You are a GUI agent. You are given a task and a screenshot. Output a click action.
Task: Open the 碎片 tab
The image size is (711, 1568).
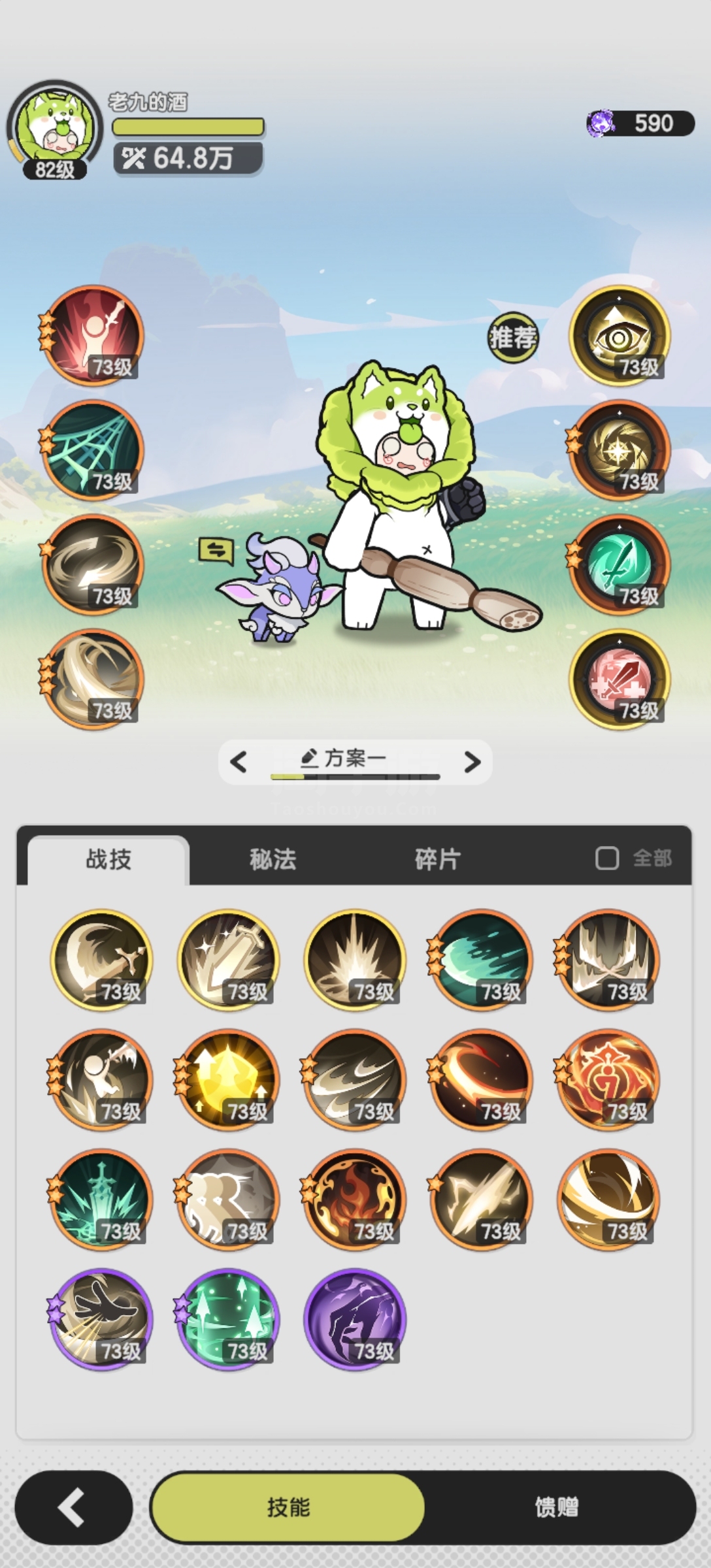438,859
